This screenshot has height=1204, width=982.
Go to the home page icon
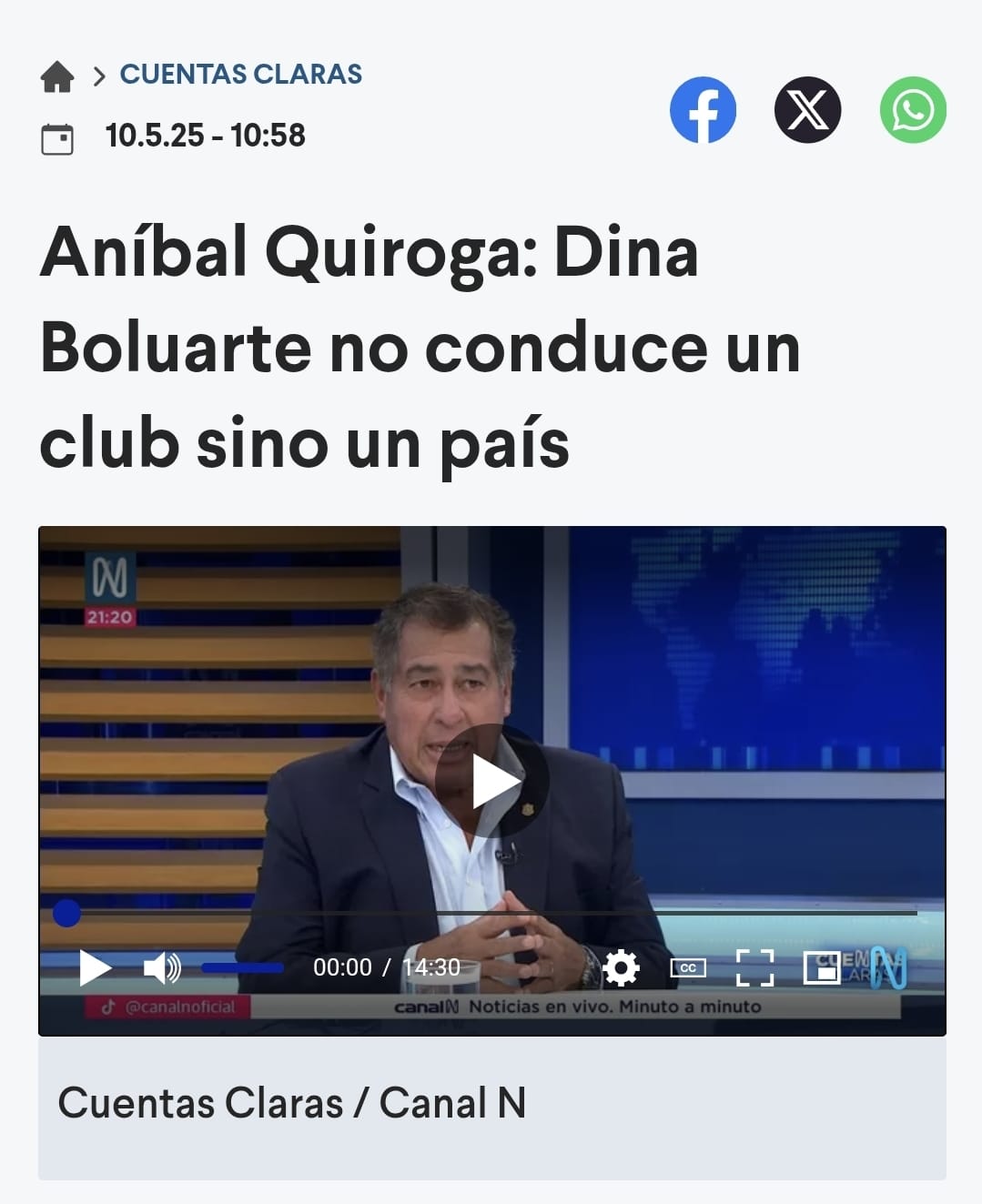(57, 76)
